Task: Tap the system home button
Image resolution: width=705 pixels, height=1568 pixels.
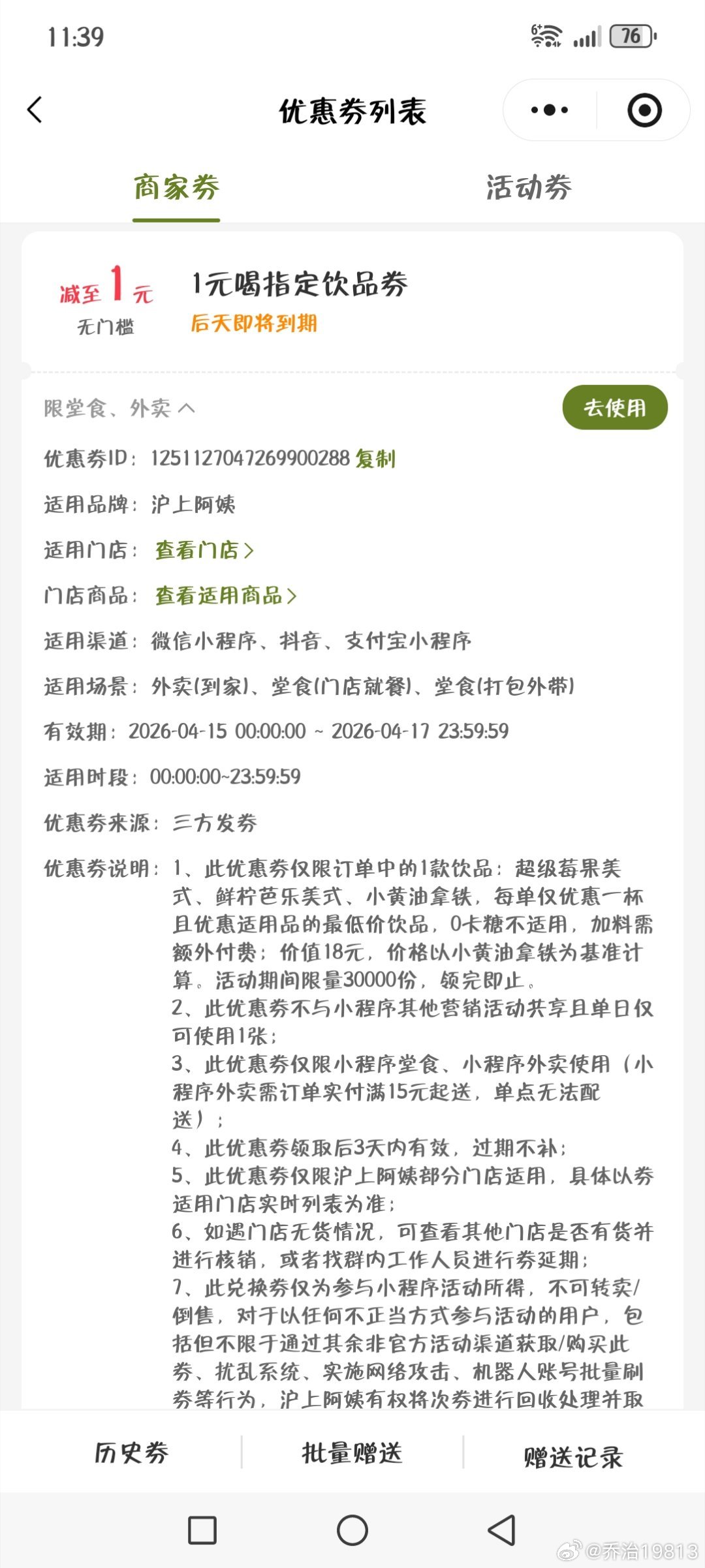Action: point(352,1530)
